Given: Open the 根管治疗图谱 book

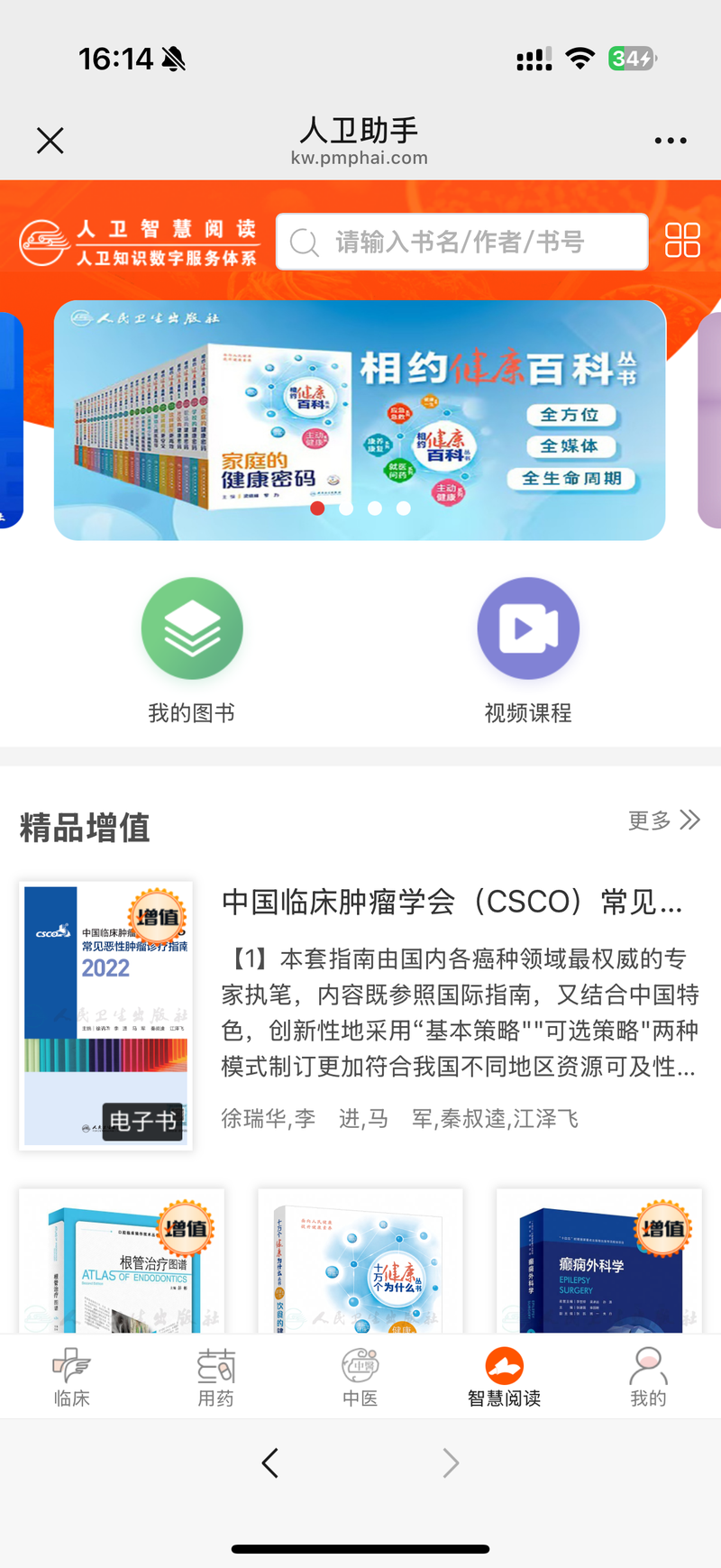Looking at the screenshot, I should [x=122, y=1262].
